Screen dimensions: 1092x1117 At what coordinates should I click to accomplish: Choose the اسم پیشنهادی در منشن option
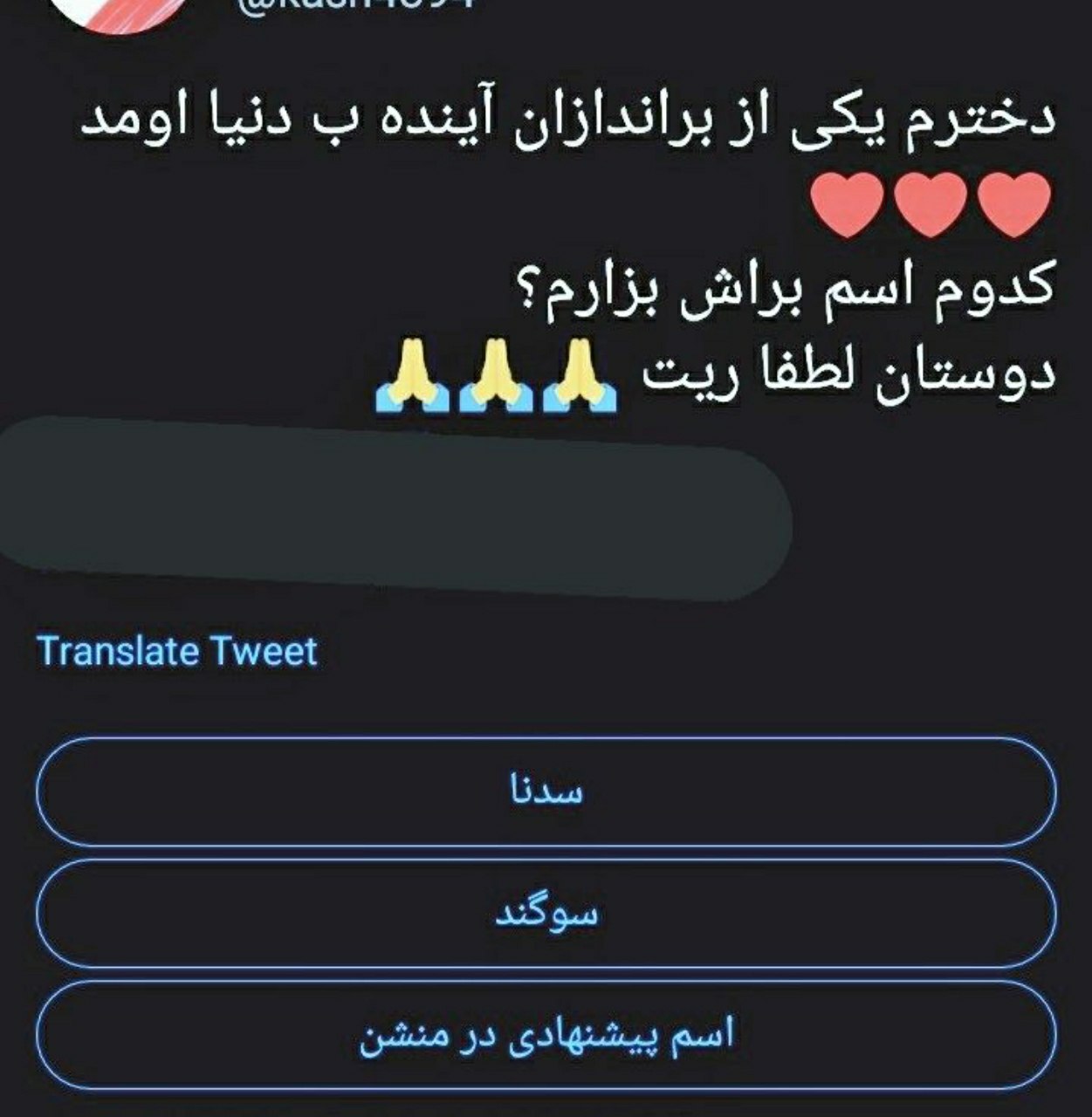pos(546,1035)
